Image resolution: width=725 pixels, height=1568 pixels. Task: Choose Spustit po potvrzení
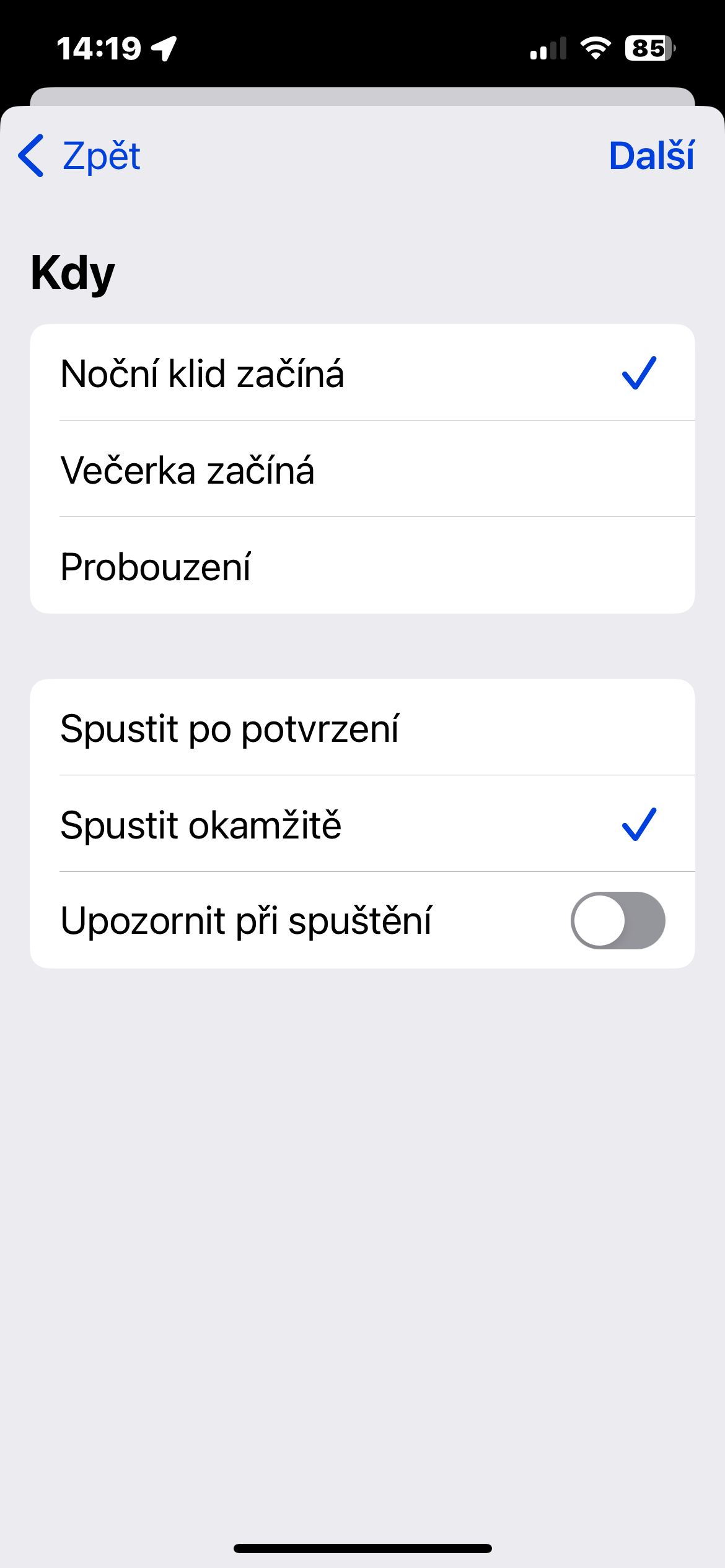(x=362, y=728)
